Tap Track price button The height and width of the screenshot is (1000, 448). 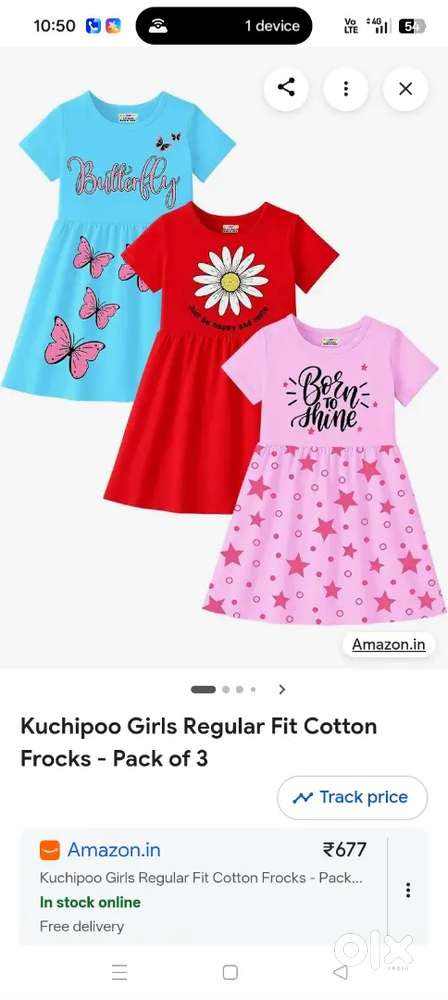click(352, 797)
